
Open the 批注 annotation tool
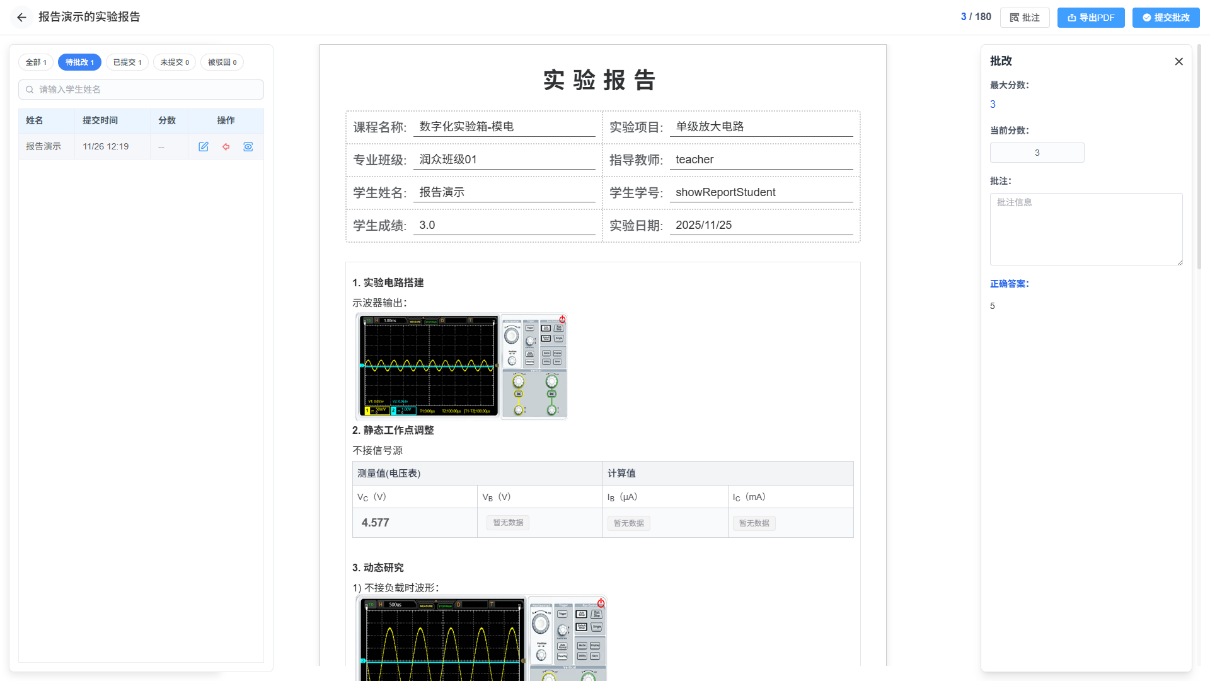pyautogui.click(x=1025, y=18)
